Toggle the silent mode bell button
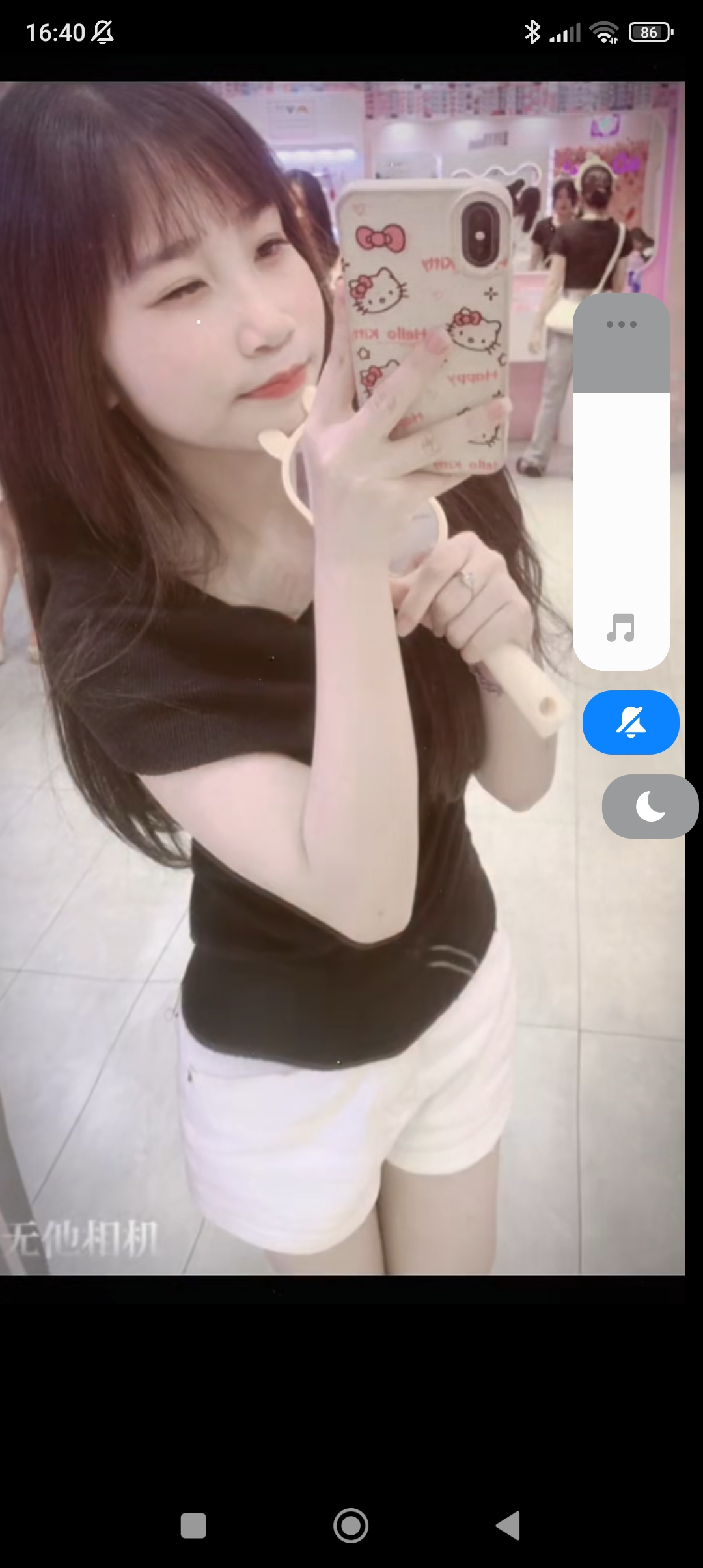The width and height of the screenshot is (703, 1568). point(630,722)
